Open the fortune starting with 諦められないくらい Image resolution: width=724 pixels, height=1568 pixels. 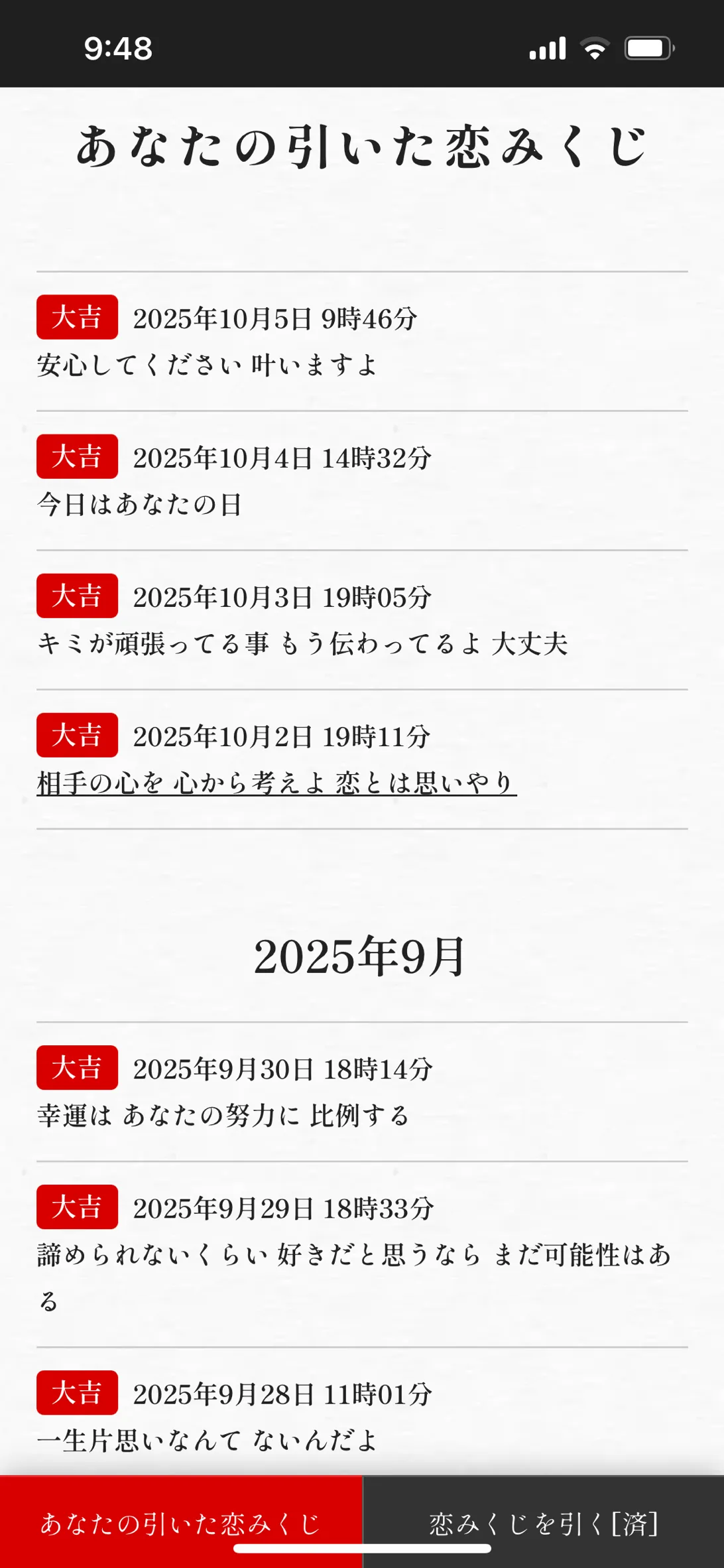[x=354, y=1255]
